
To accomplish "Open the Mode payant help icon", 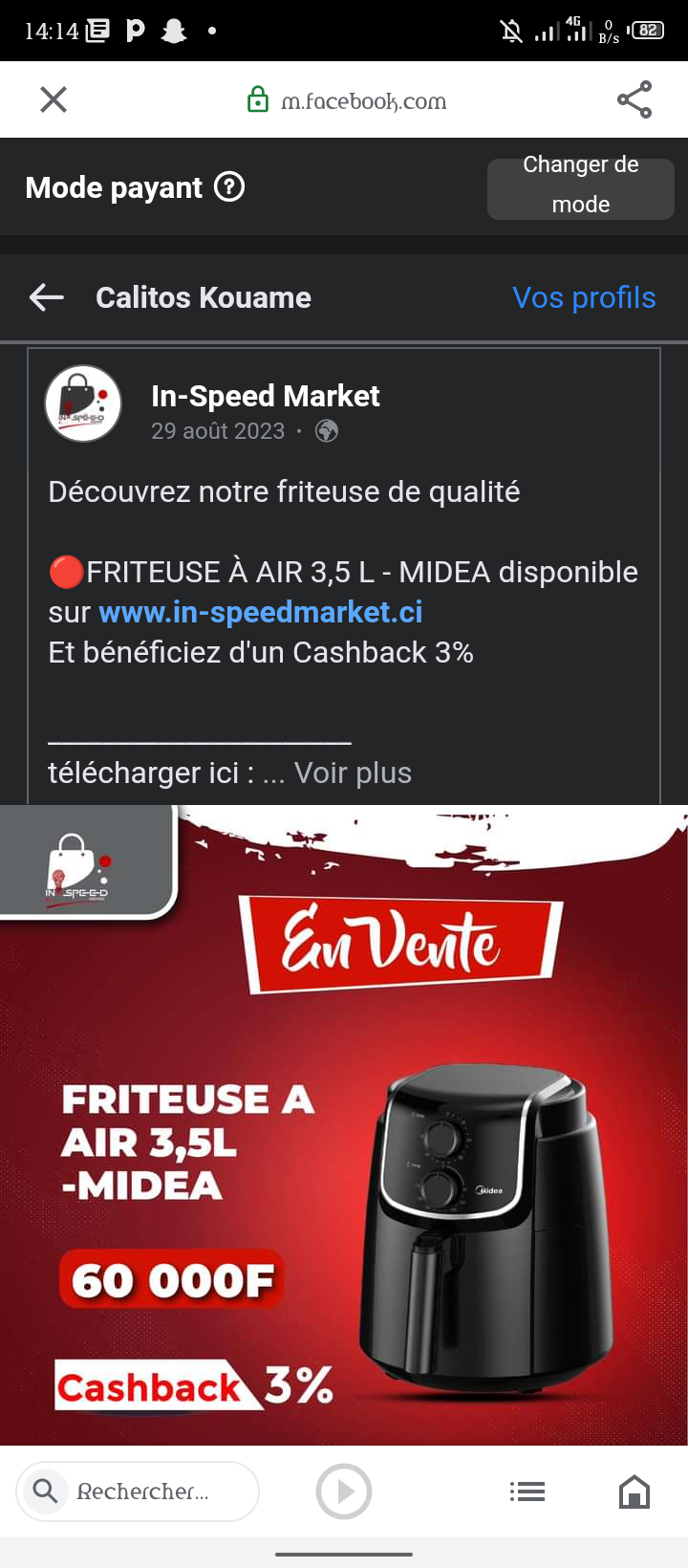I will click(229, 186).
